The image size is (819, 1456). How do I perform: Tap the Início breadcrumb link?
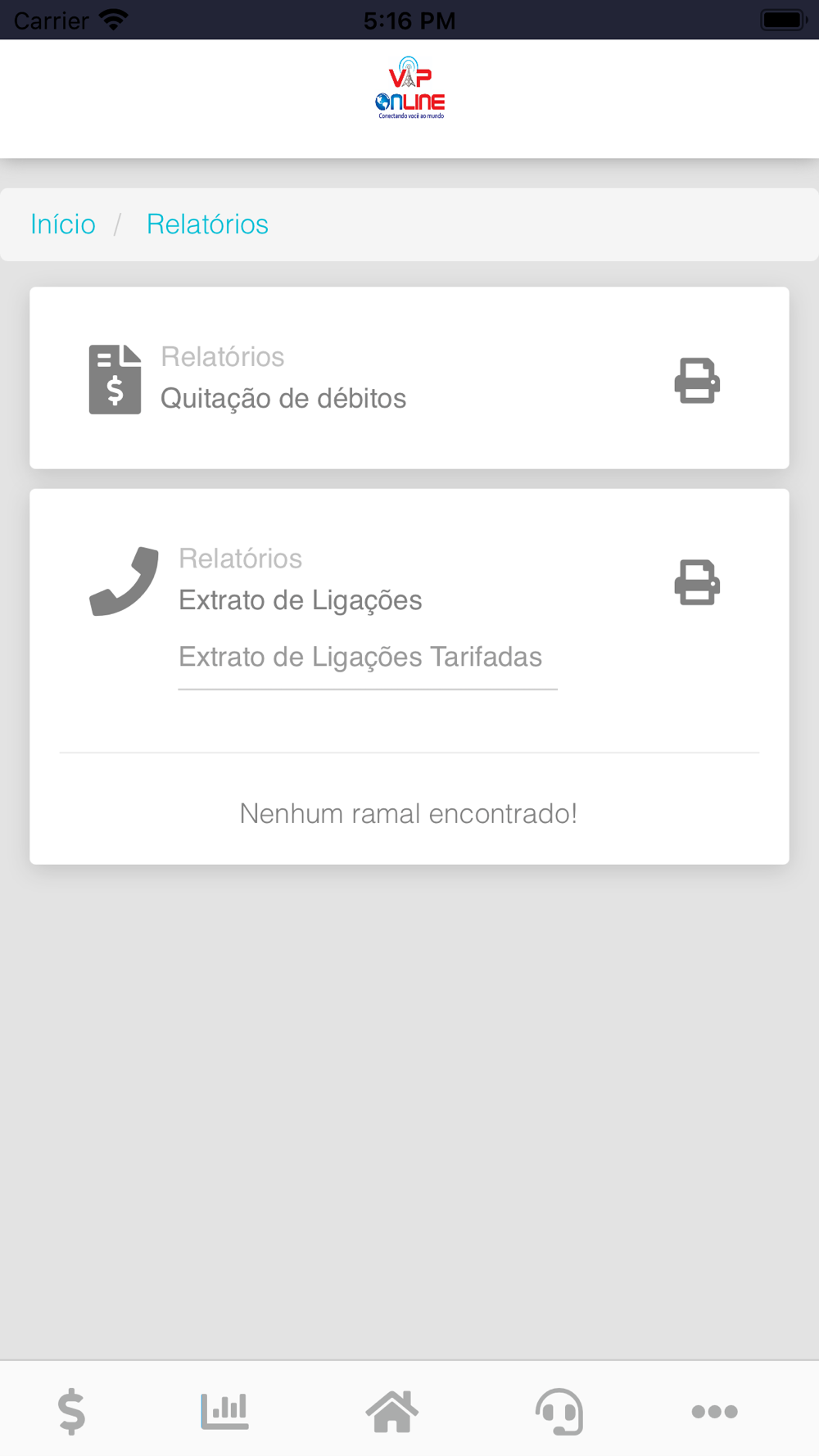63,224
